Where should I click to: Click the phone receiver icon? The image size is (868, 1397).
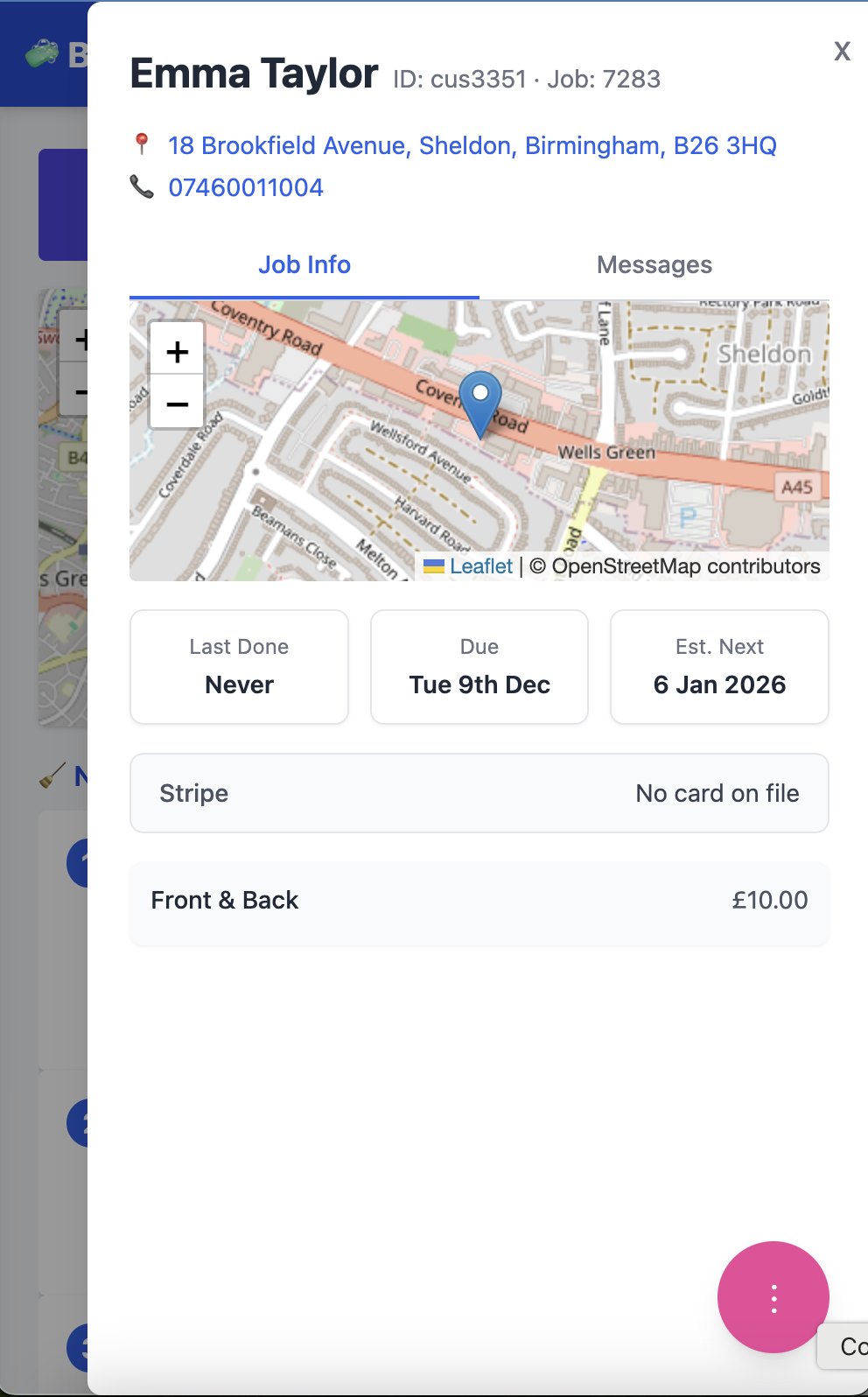coord(143,185)
